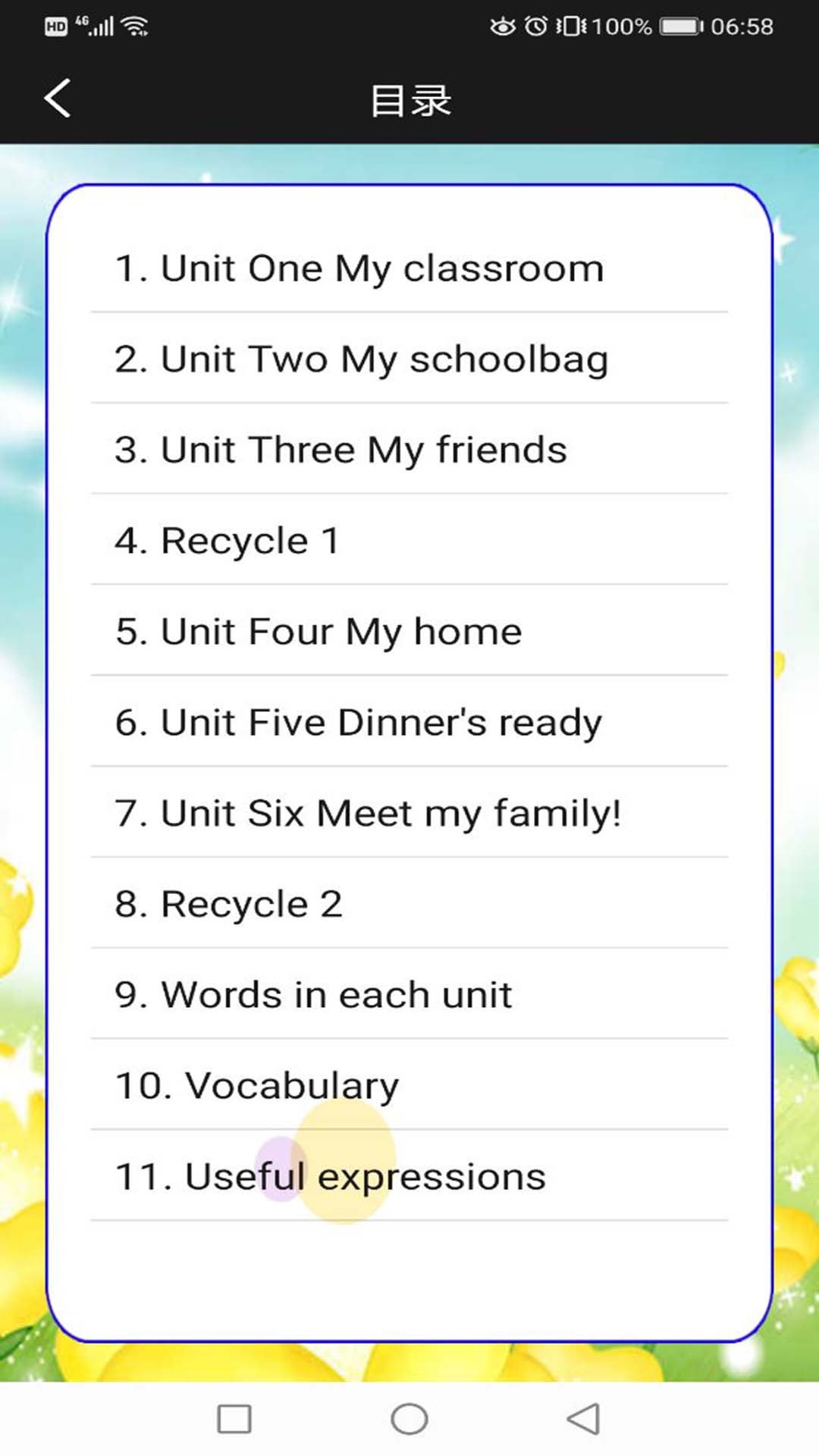Open Useful expressions

tap(409, 1175)
